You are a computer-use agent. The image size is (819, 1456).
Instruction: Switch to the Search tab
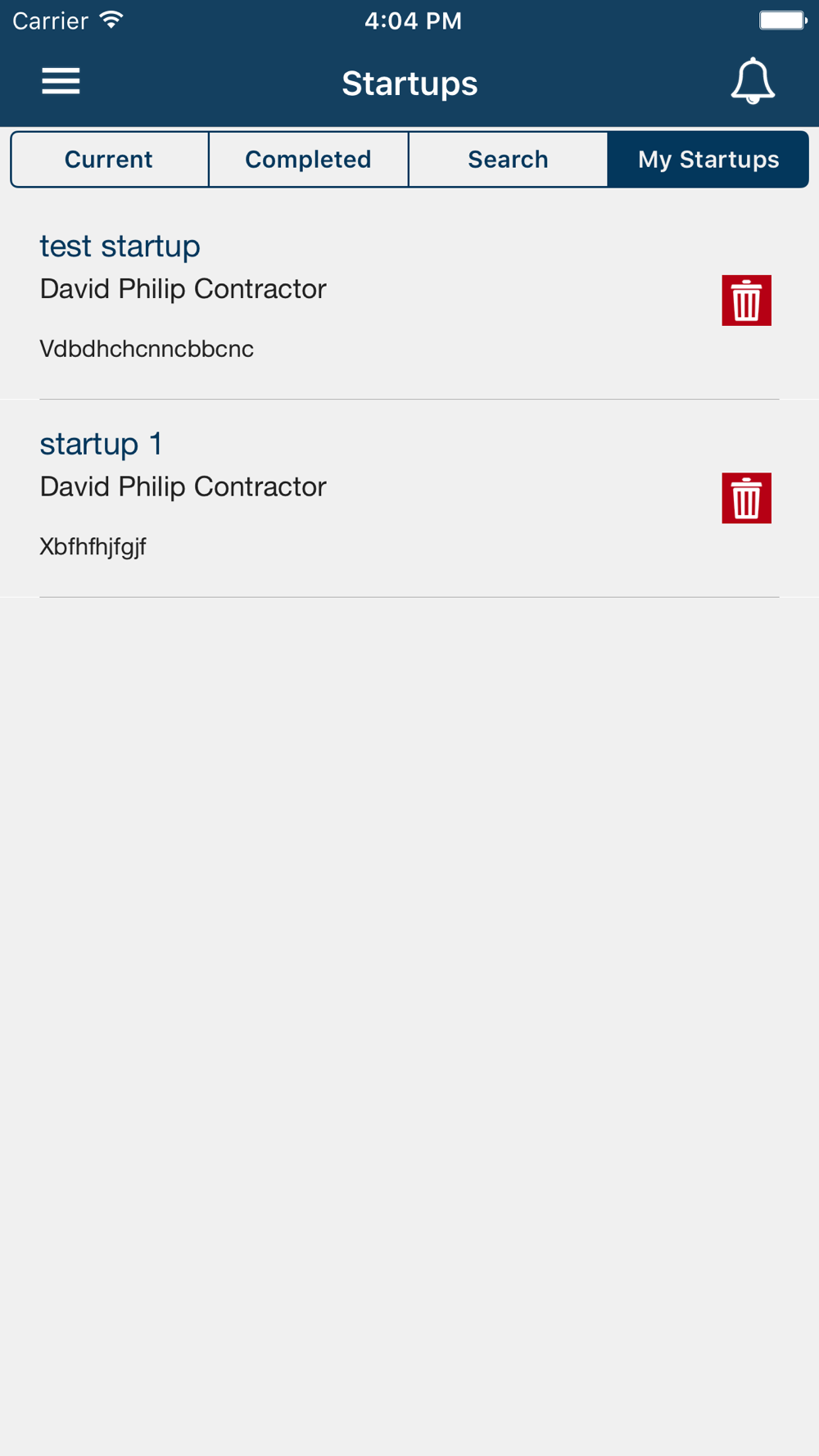(x=508, y=159)
